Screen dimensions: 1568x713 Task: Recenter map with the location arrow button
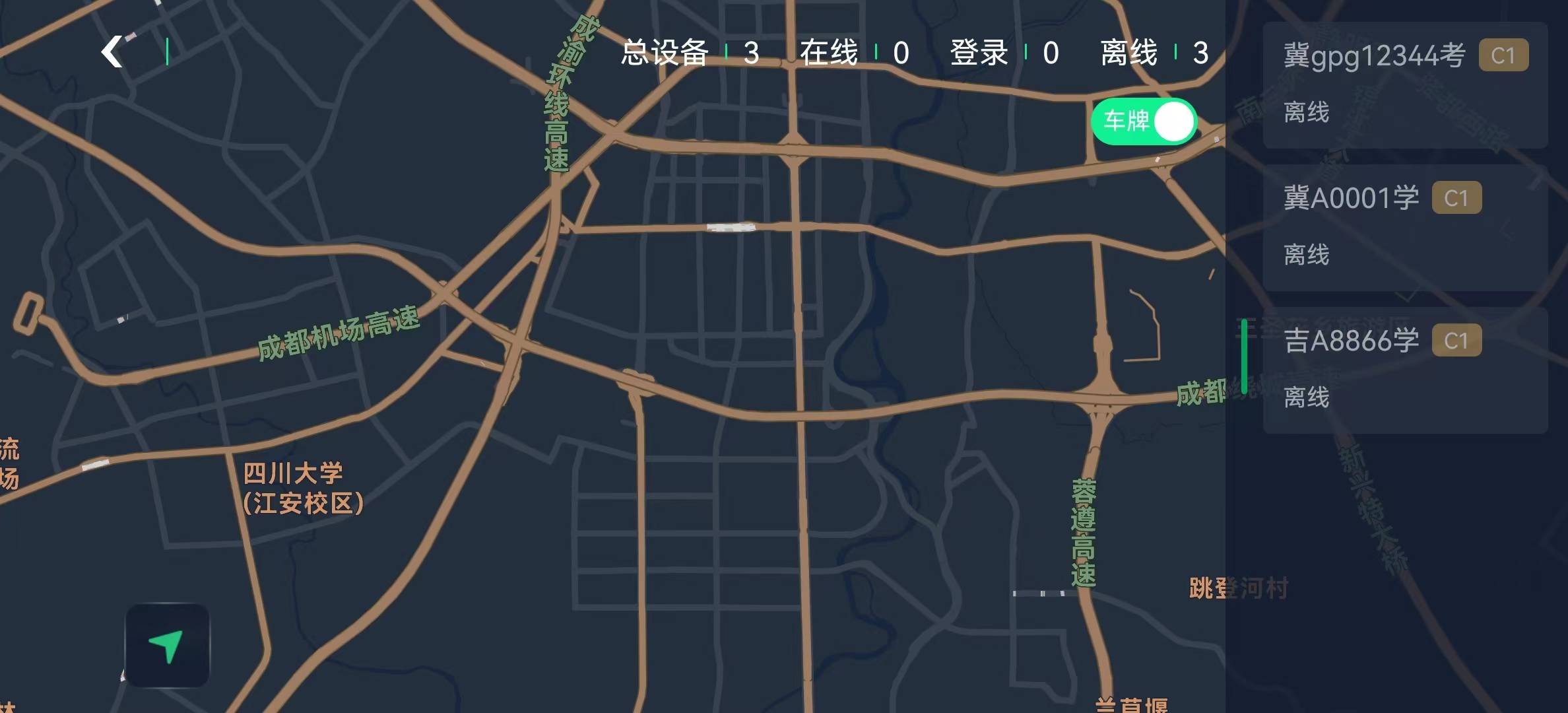click(167, 645)
